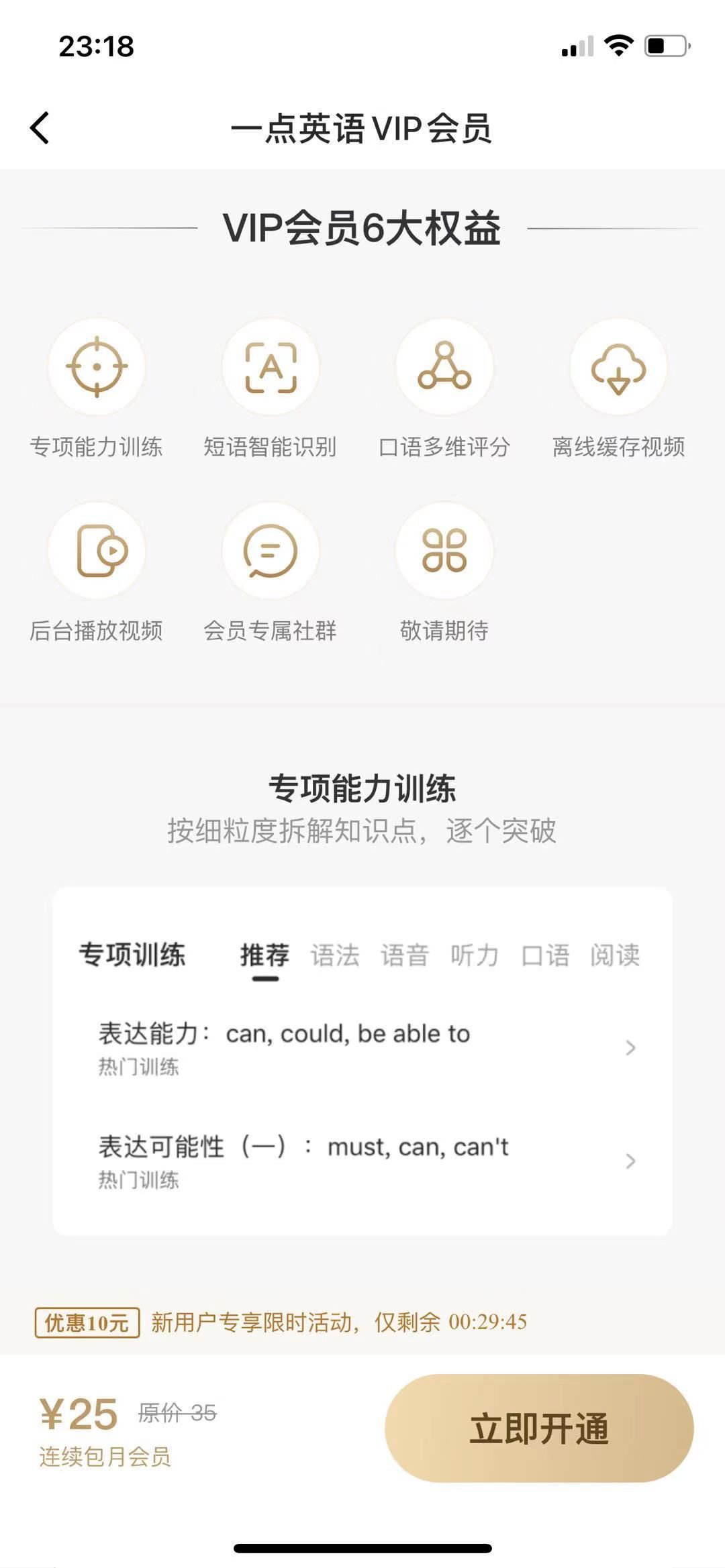Switch to the 语法 tab
The image size is (725, 1568).
335,955
